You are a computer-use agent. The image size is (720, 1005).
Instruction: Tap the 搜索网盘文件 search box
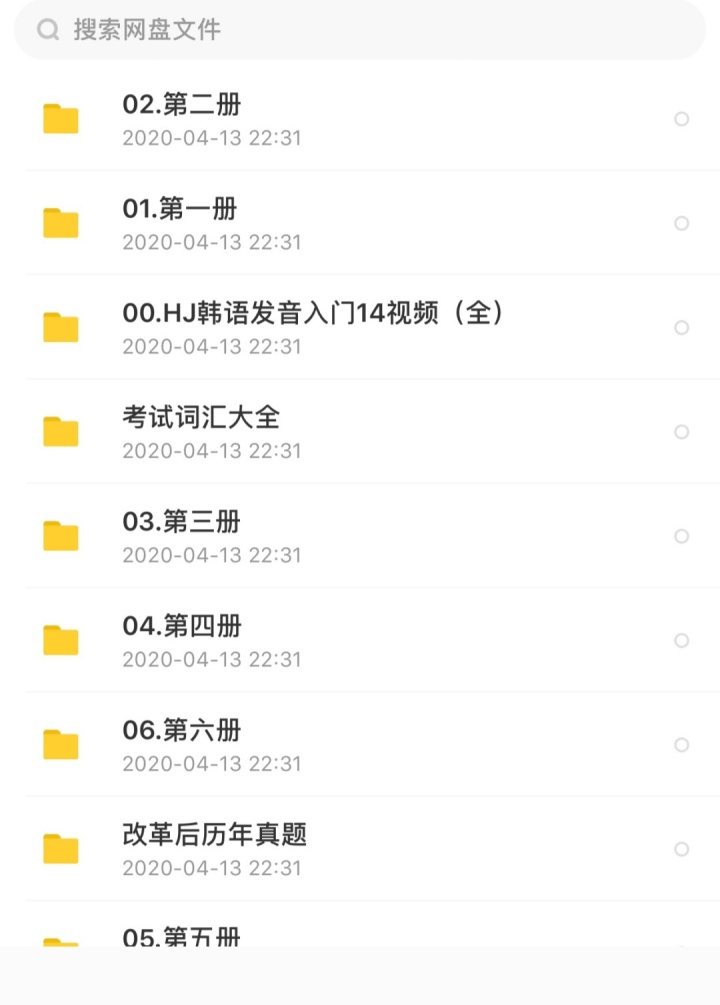pos(360,30)
